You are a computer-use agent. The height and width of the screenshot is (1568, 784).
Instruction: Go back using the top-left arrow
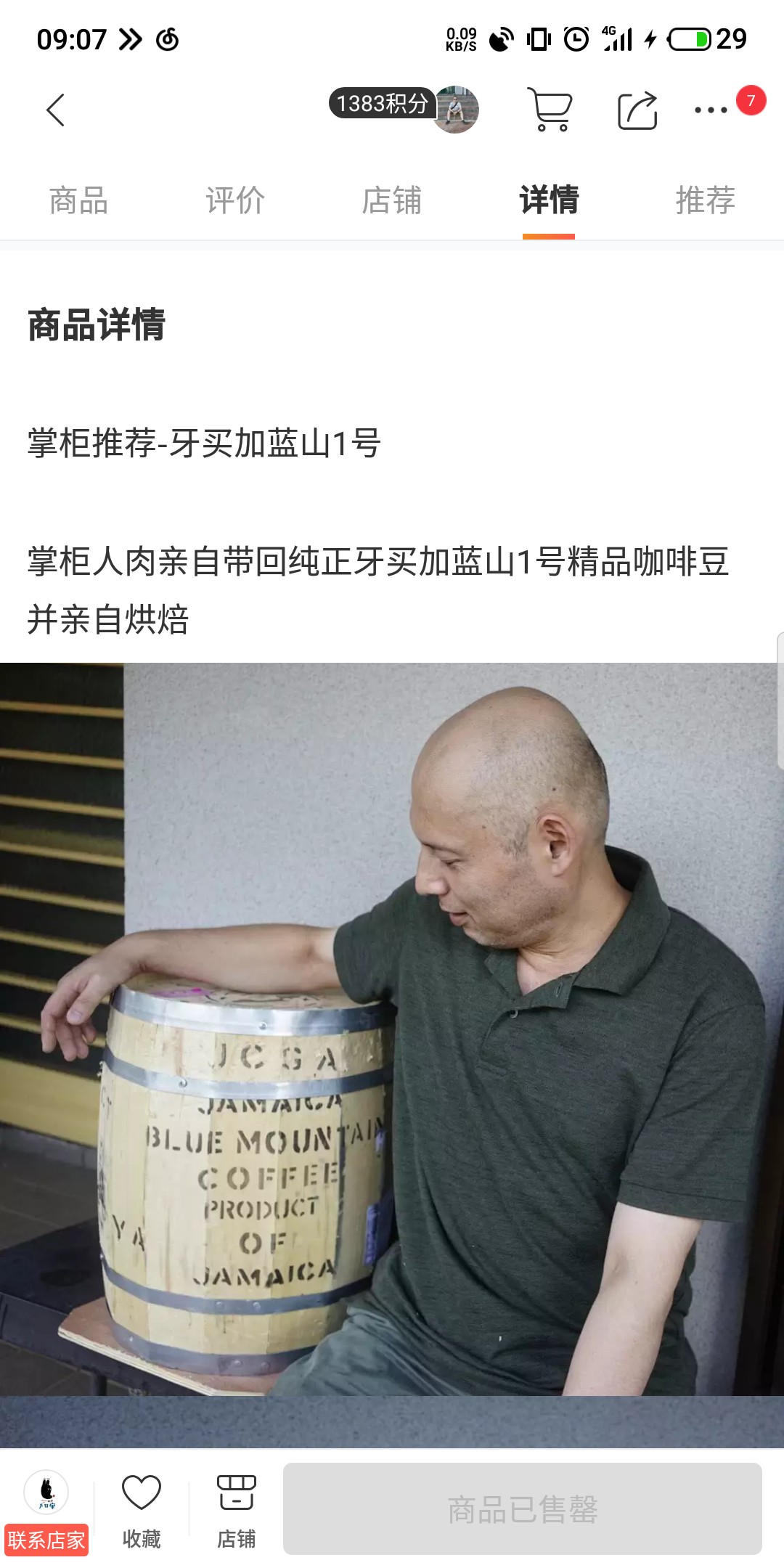(56, 110)
